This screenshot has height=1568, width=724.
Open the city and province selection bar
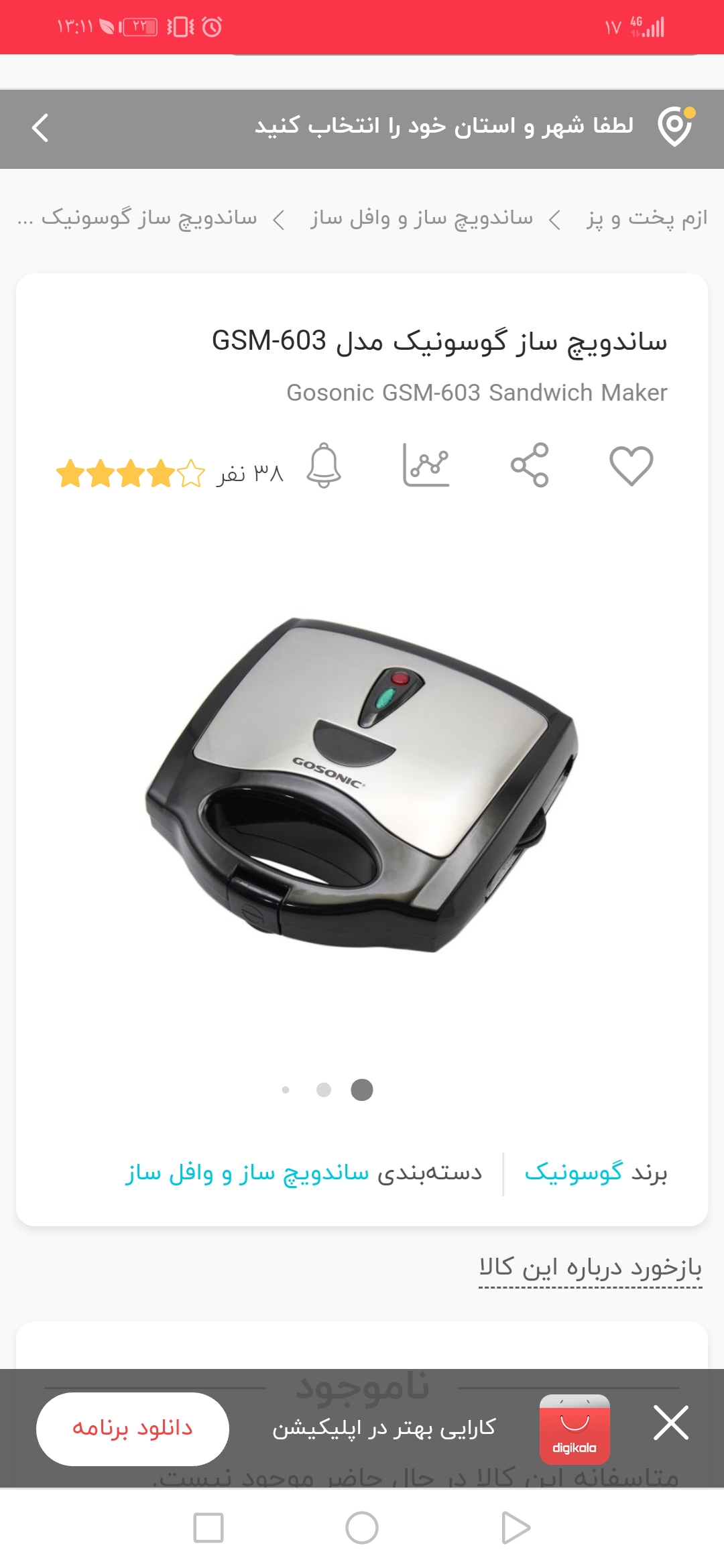tap(442, 127)
